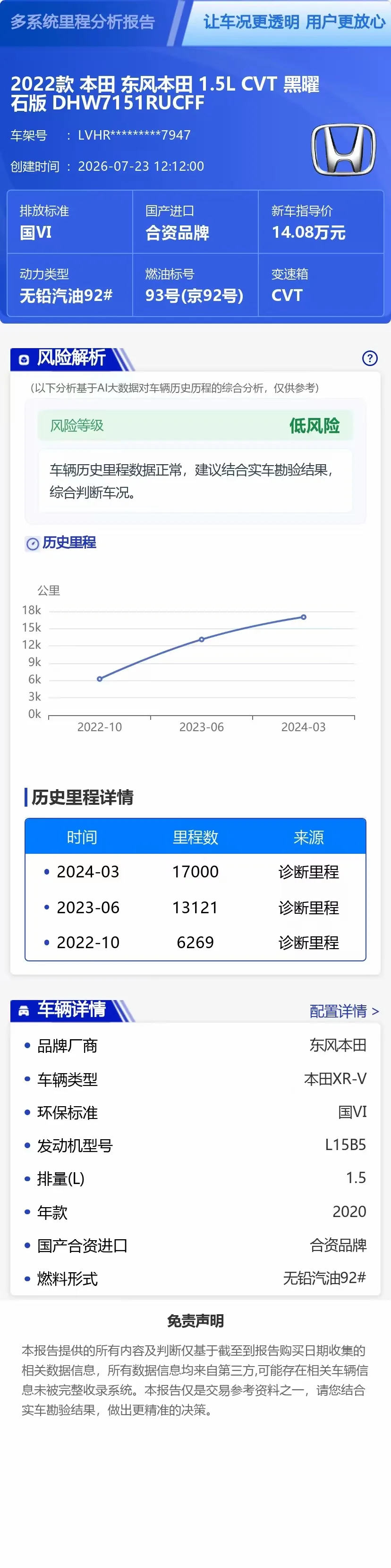Open the 配置详情 link
The image size is (391, 1568).
344,1011
